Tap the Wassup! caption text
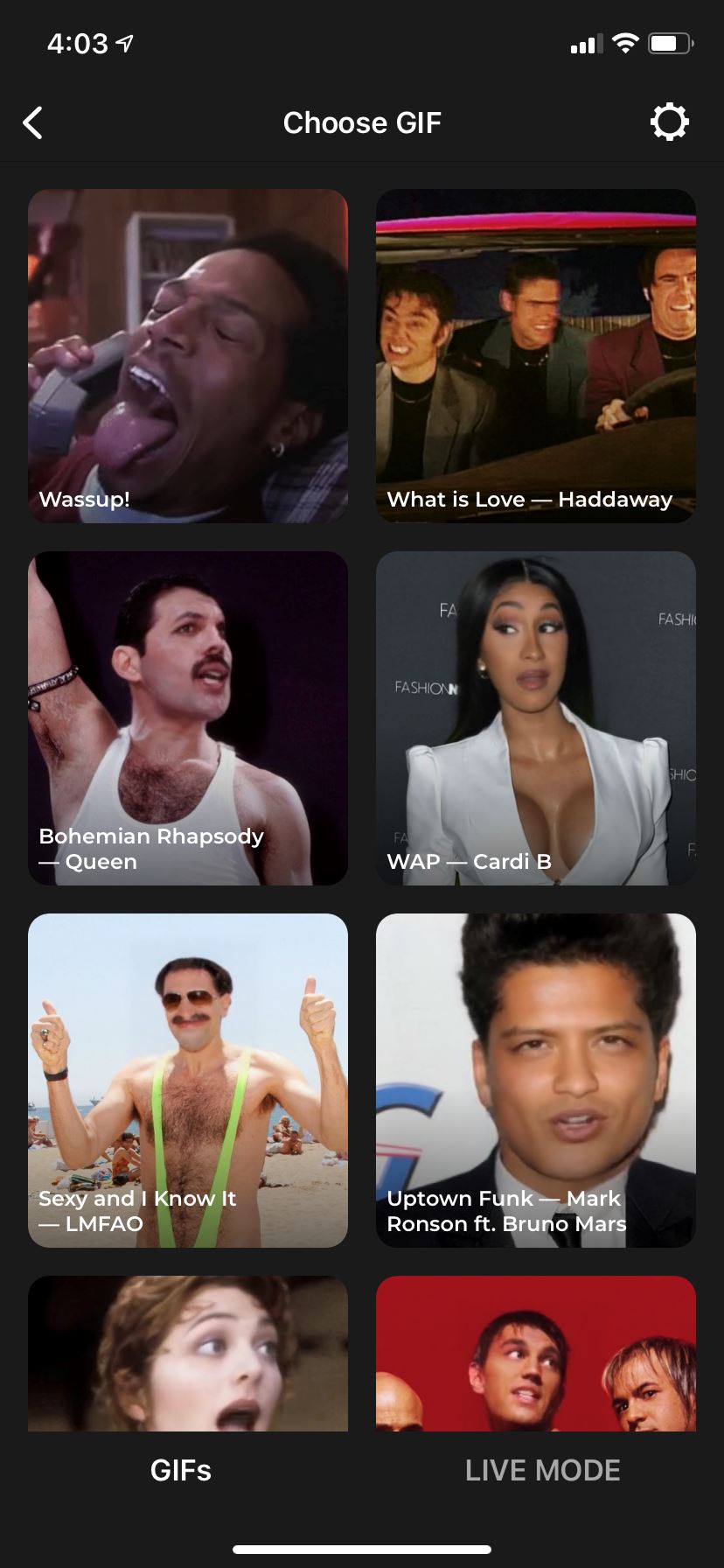 tap(84, 500)
